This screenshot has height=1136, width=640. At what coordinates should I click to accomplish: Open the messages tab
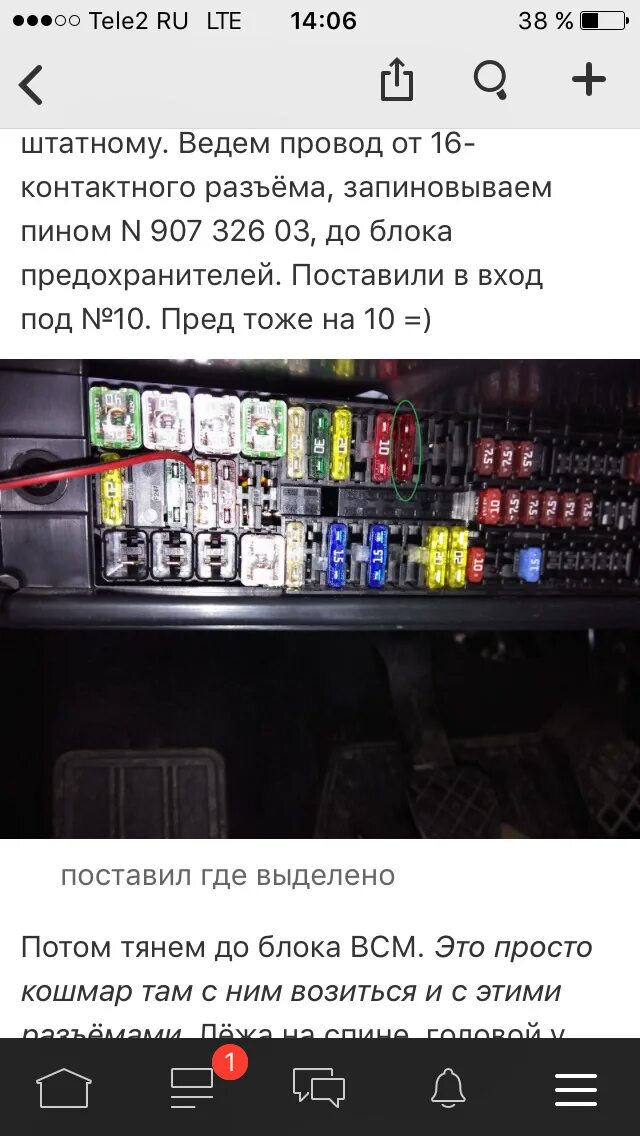click(x=319, y=1088)
